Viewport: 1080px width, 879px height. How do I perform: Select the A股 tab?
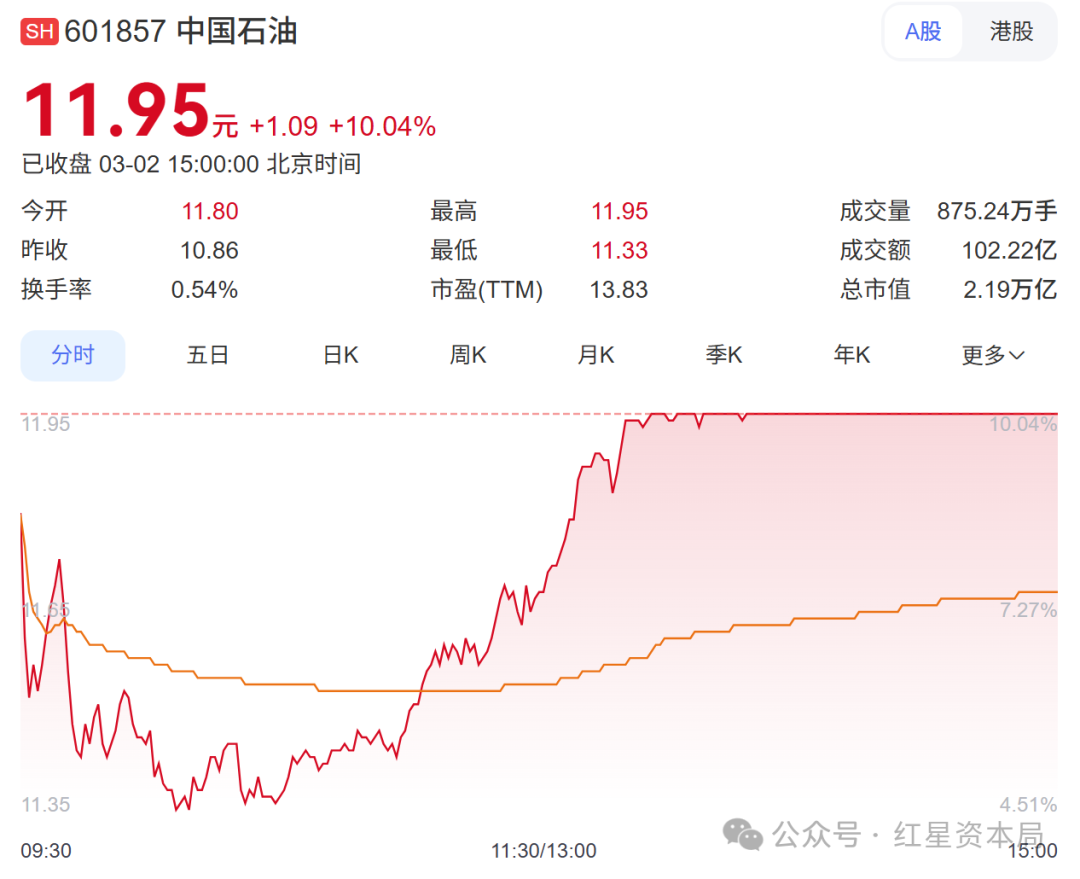point(923,32)
